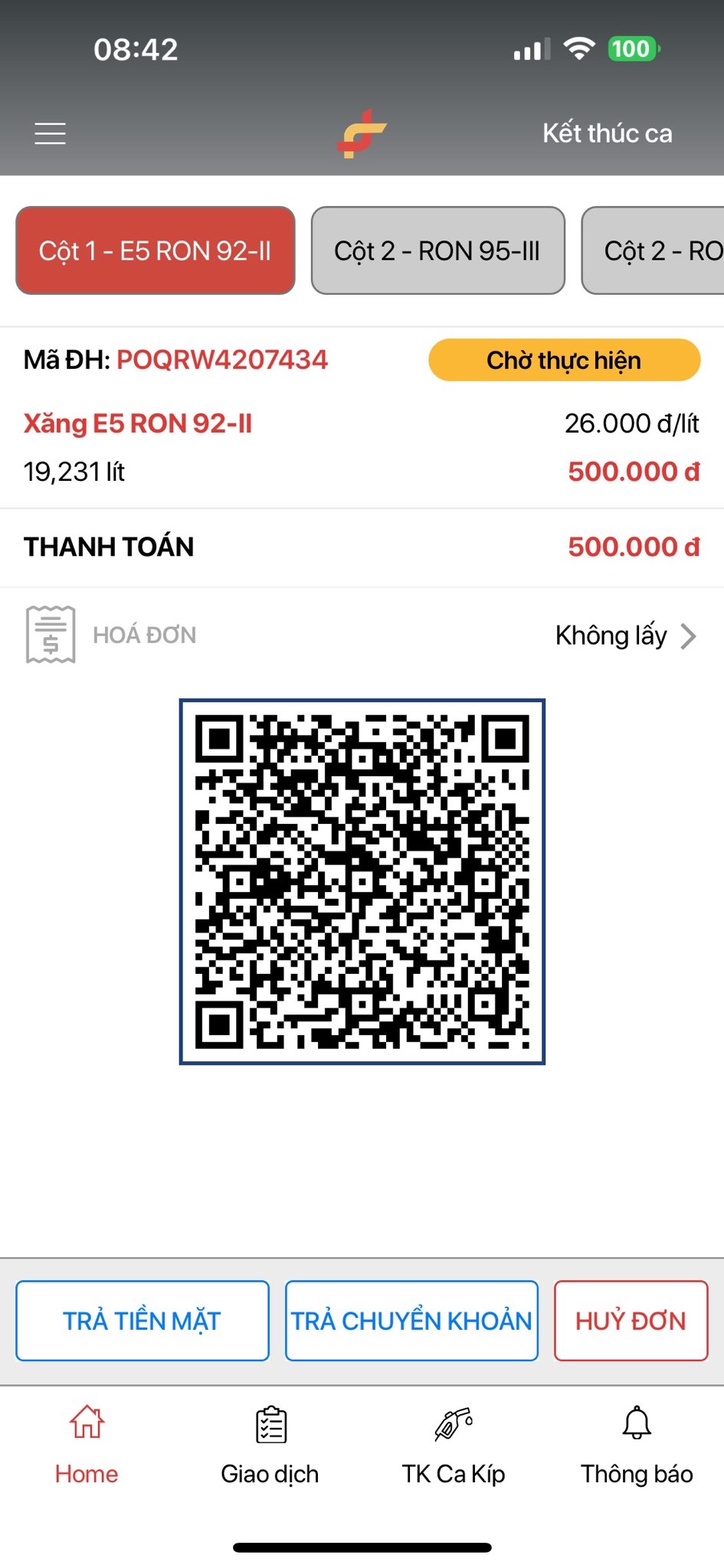The height and width of the screenshot is (1568, 724).
Task: Tap Kết thúc ca to end shift
Action: pyautogui.click(x=607, y=133)
